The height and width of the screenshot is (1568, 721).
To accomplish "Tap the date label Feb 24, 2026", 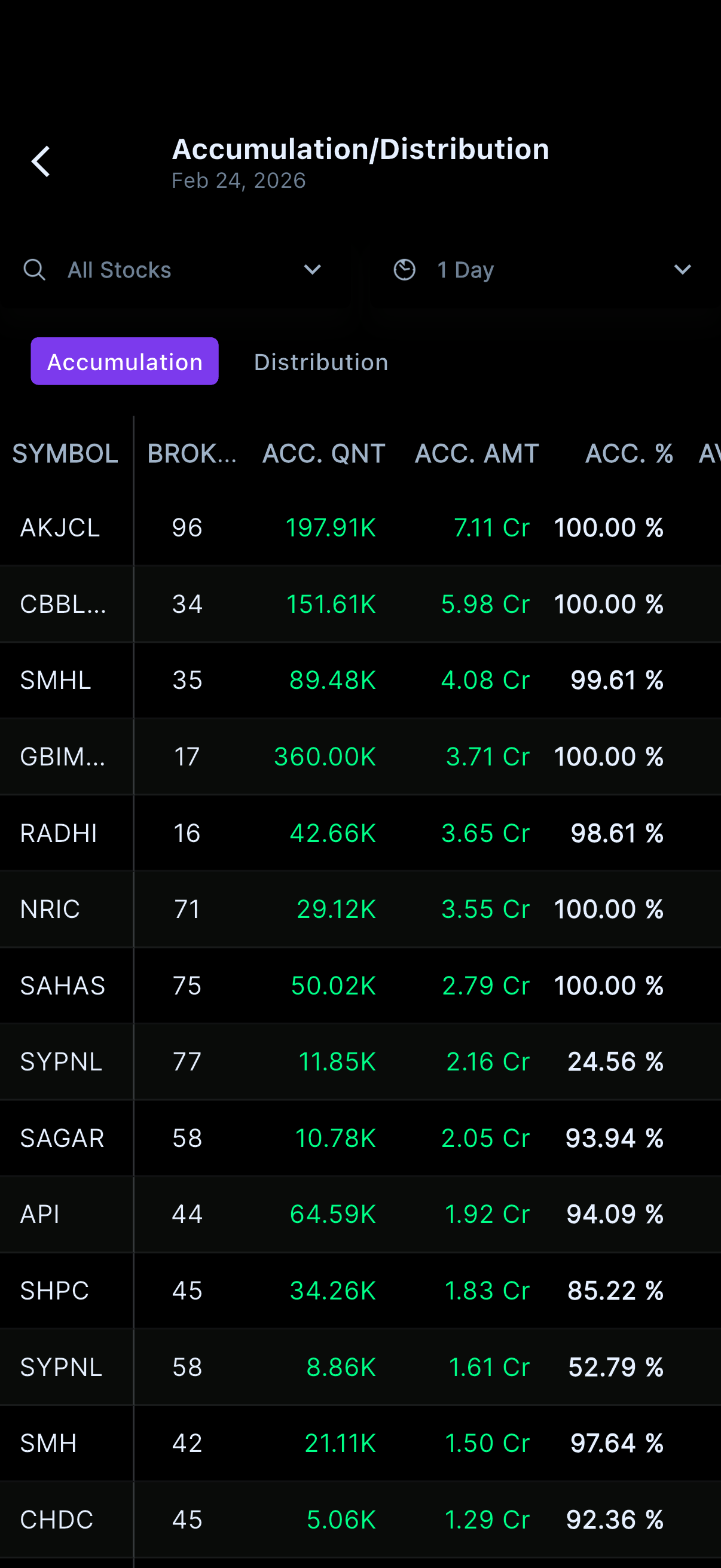I will pos(238,180).
